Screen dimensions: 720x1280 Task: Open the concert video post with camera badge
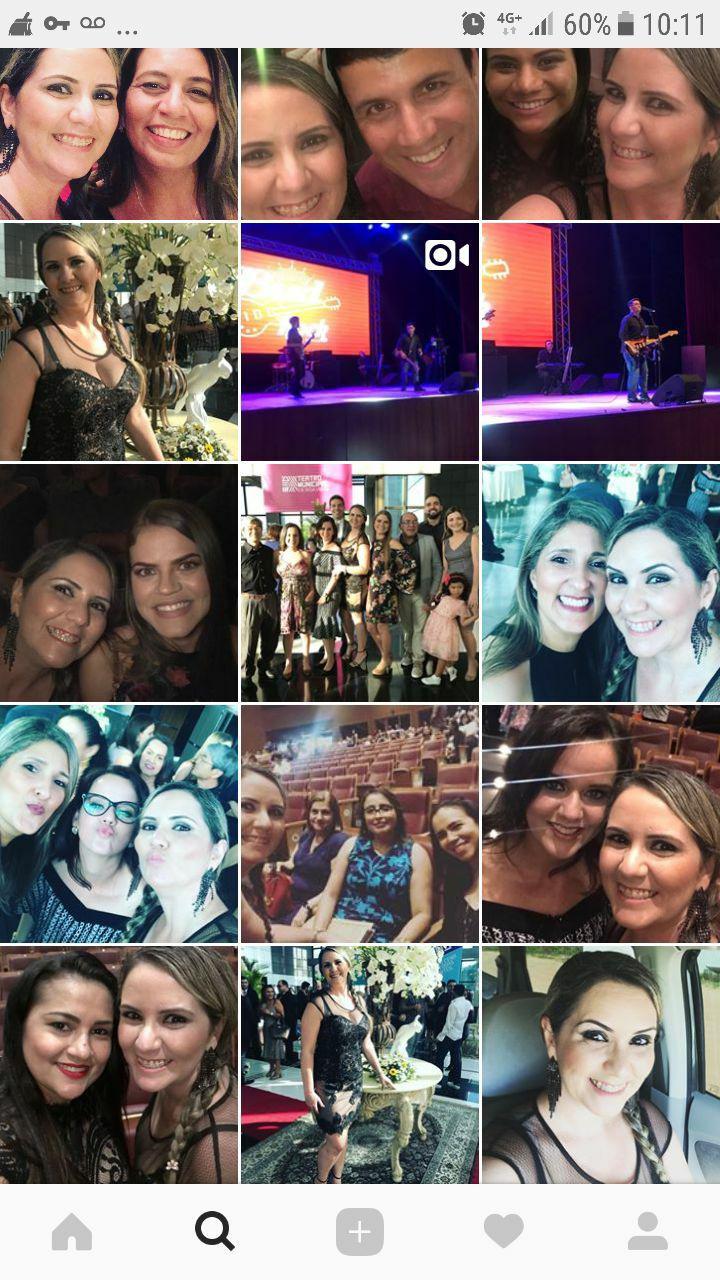(x=359, y=341)
